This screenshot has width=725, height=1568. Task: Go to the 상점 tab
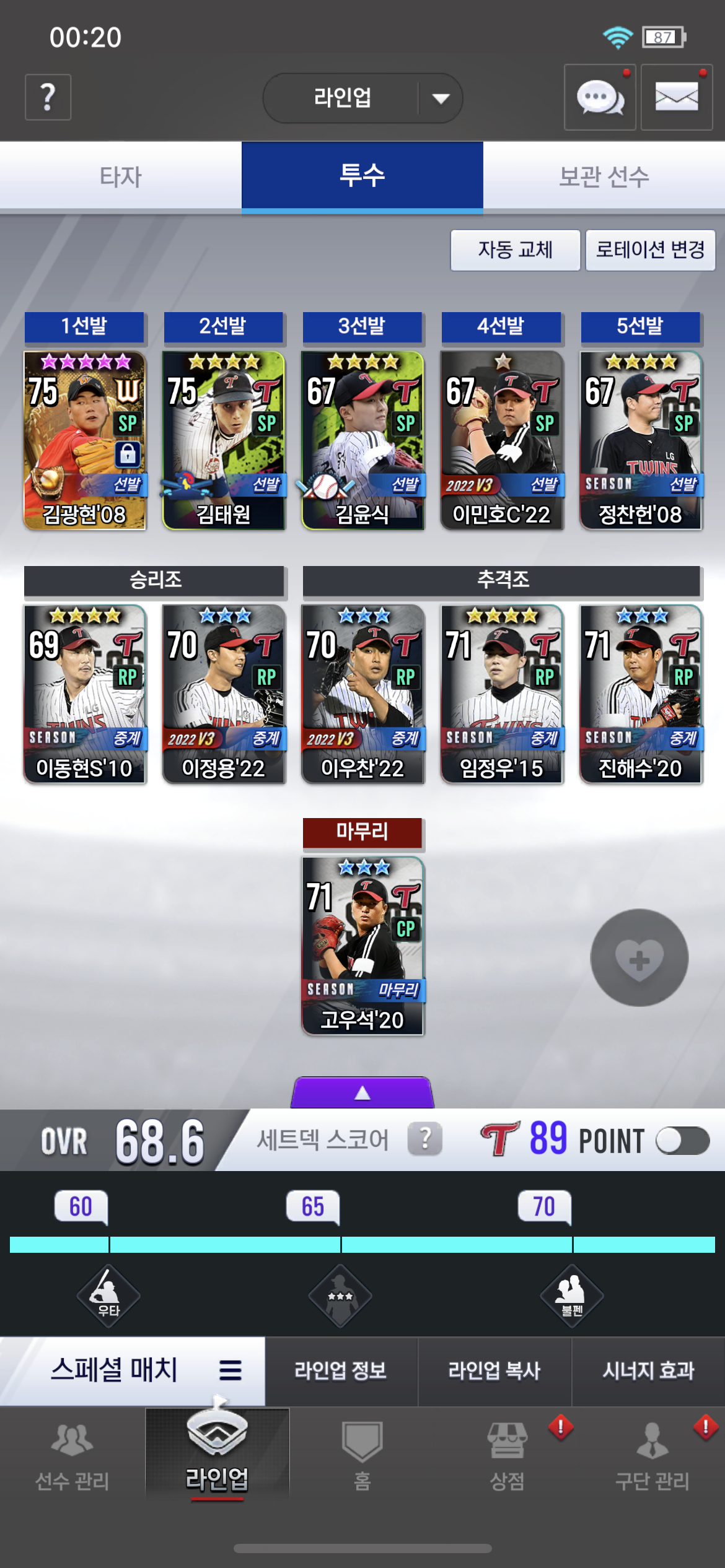point(507,1455)
